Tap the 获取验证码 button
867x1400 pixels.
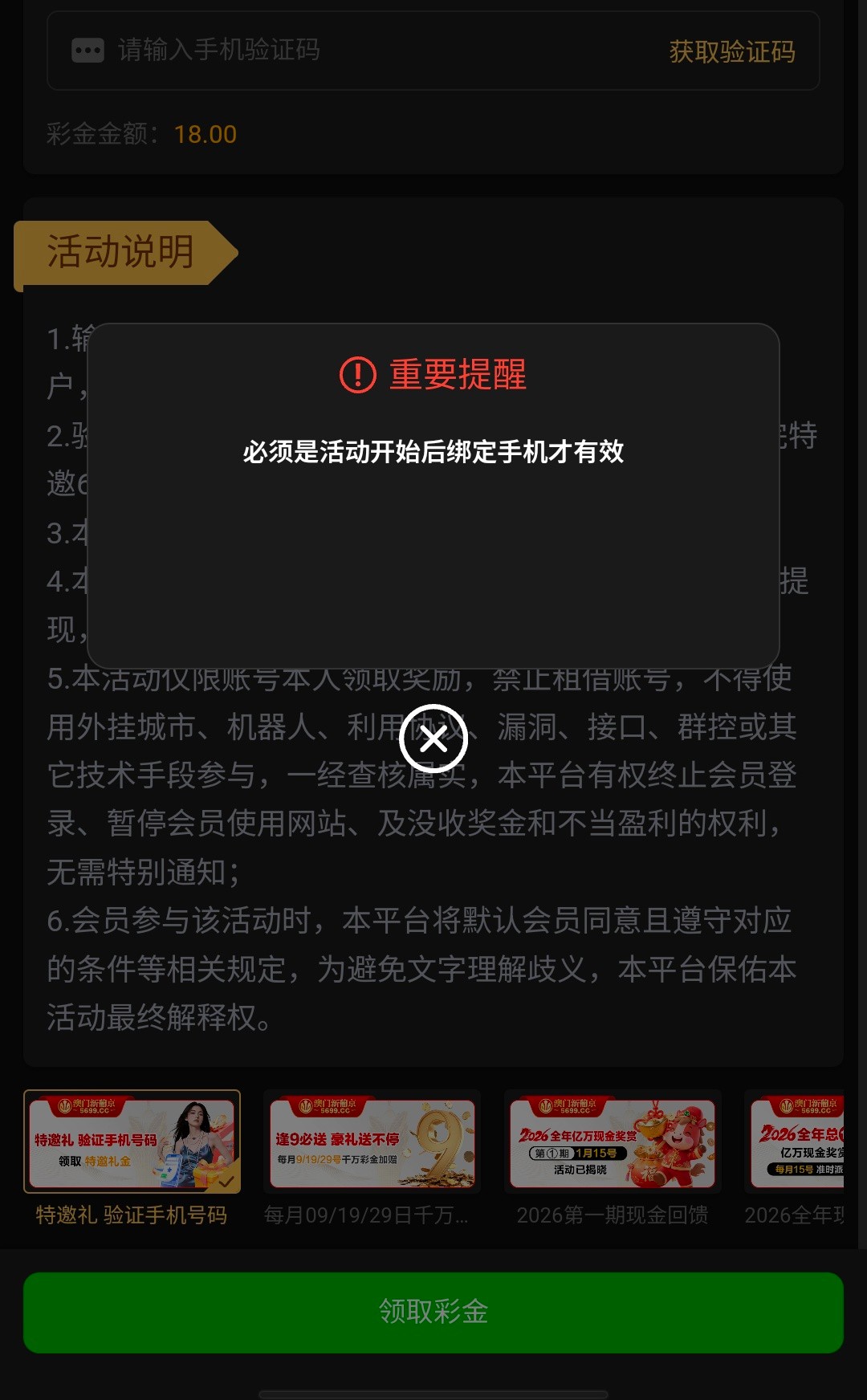pyautogui.click(x=731, y=51)
